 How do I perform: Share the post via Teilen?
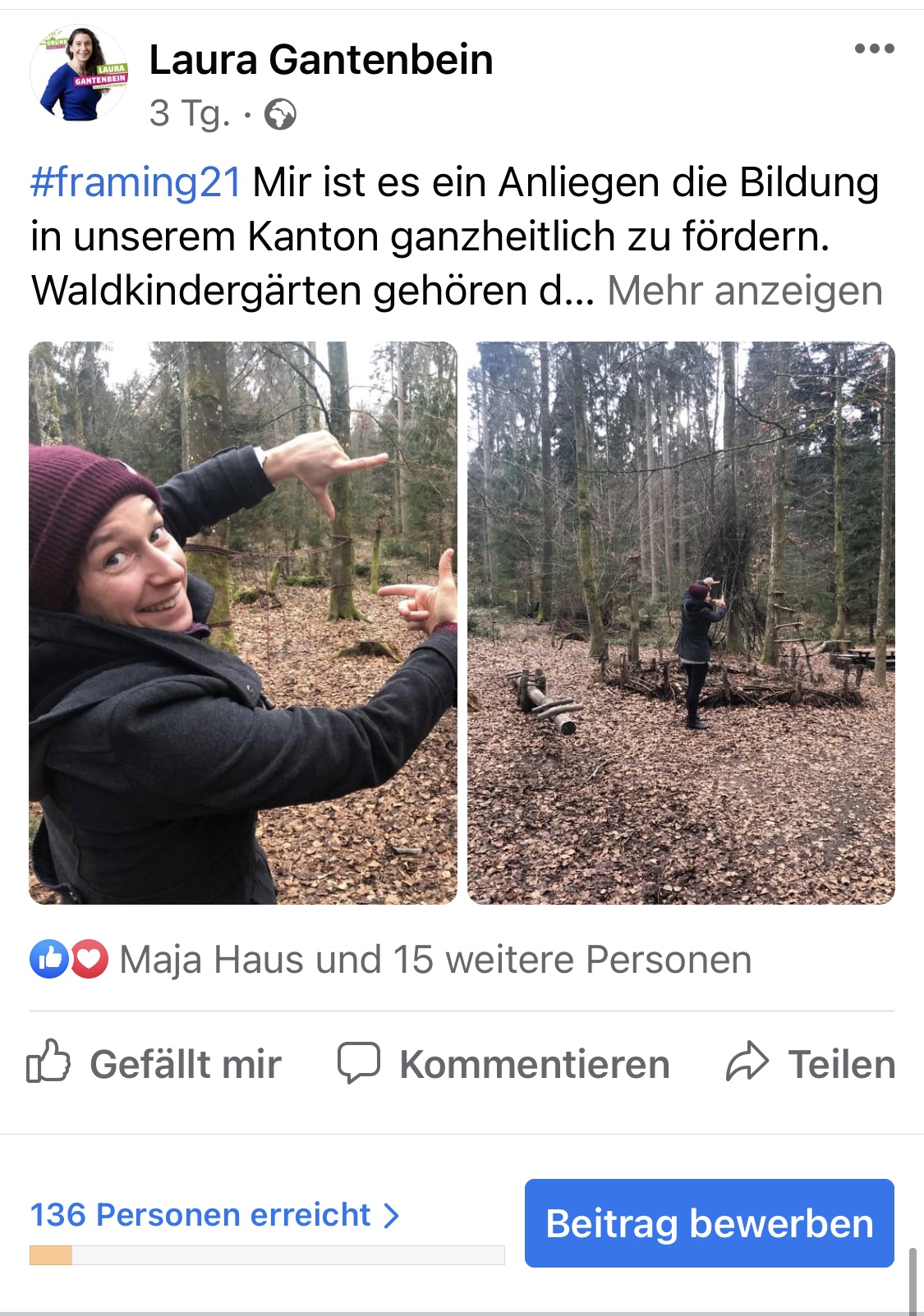point(811,1064)
